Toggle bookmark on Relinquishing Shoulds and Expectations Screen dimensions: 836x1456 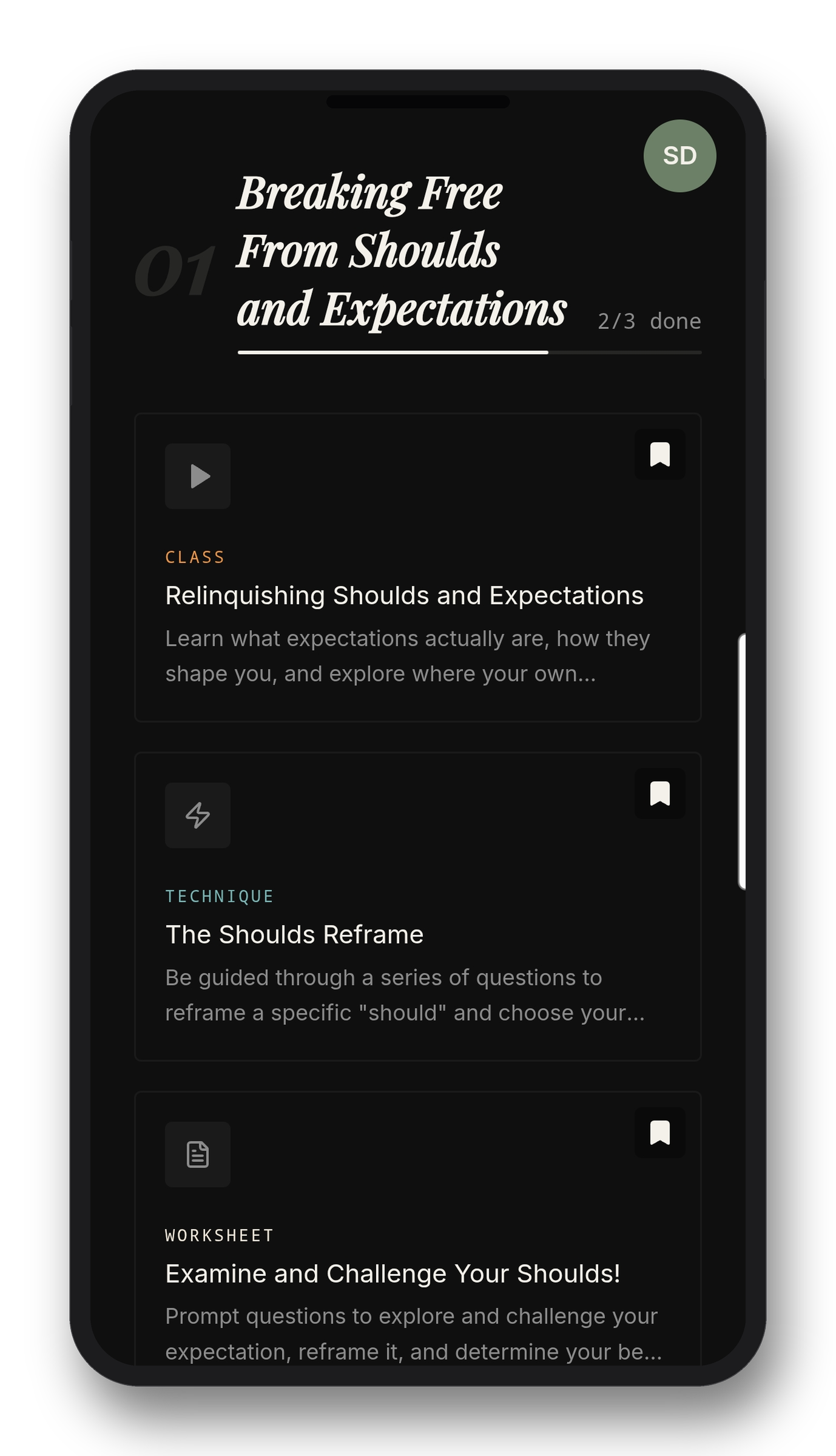(659, 454)
